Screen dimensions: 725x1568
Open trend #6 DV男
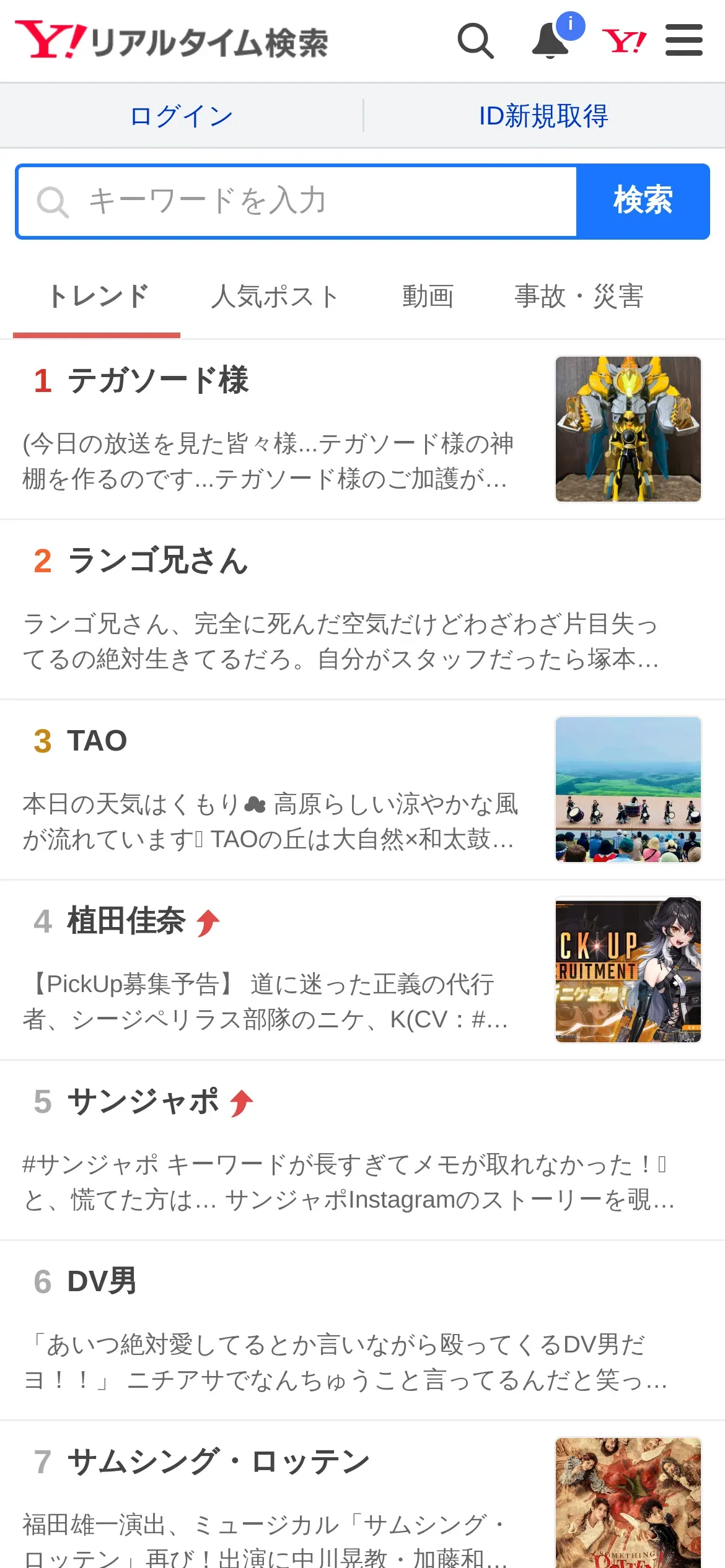point(102,1282)
